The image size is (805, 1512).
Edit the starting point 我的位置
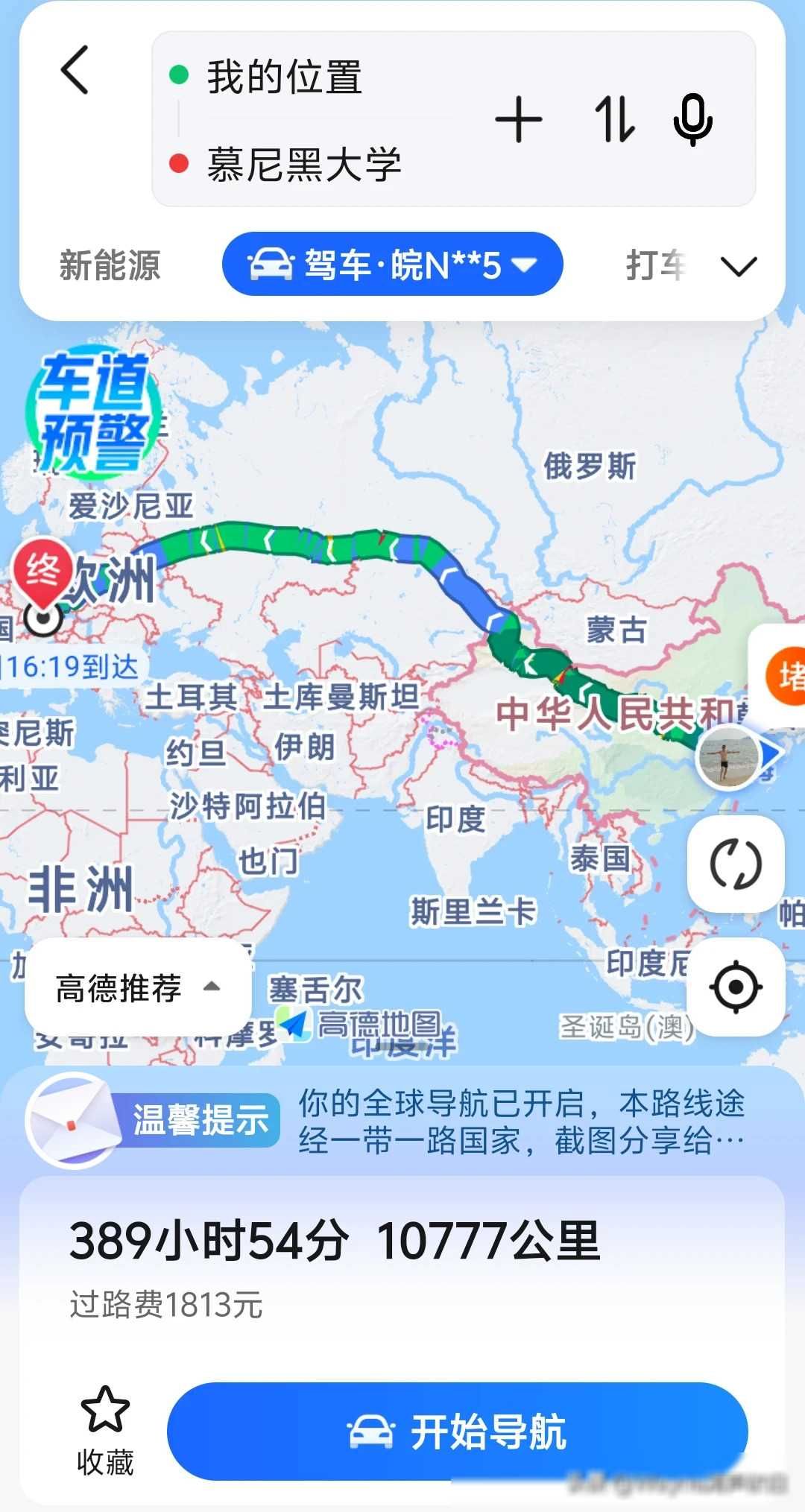pos(285,77)
